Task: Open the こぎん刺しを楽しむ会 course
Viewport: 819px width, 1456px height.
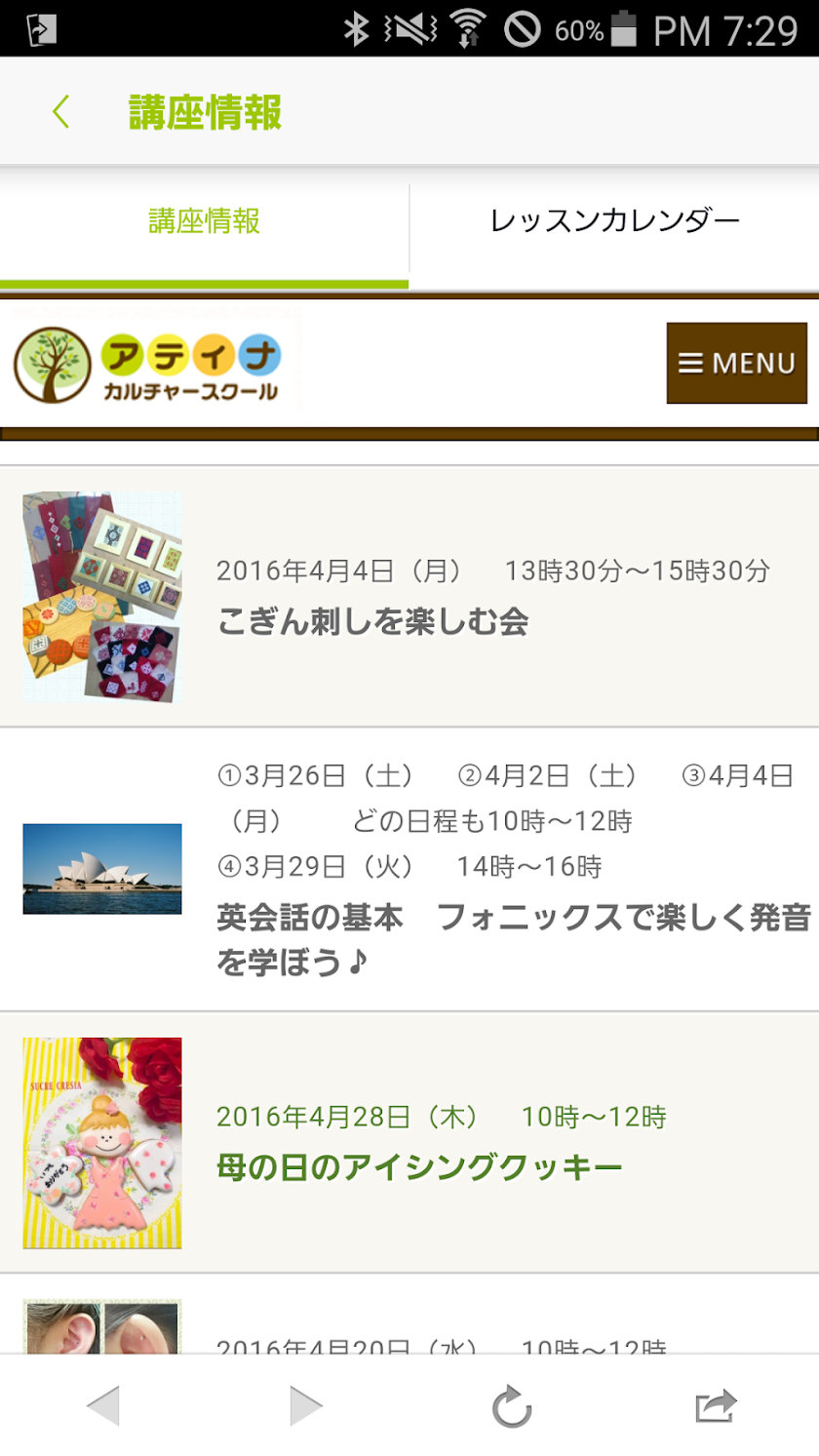Action: [x=372, y=621]
